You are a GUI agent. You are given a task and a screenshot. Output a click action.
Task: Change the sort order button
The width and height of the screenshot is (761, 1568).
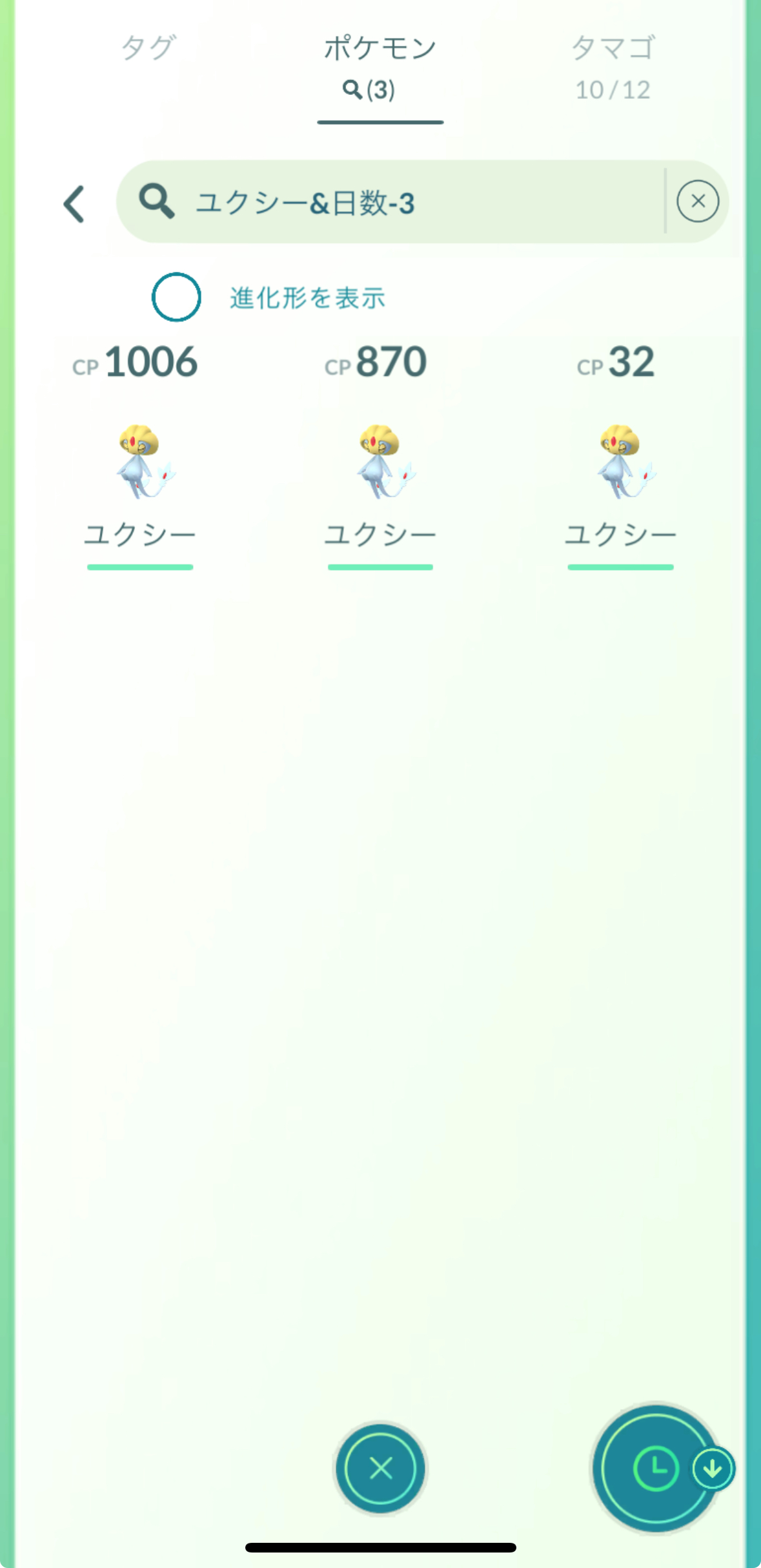coord(657,1468)
